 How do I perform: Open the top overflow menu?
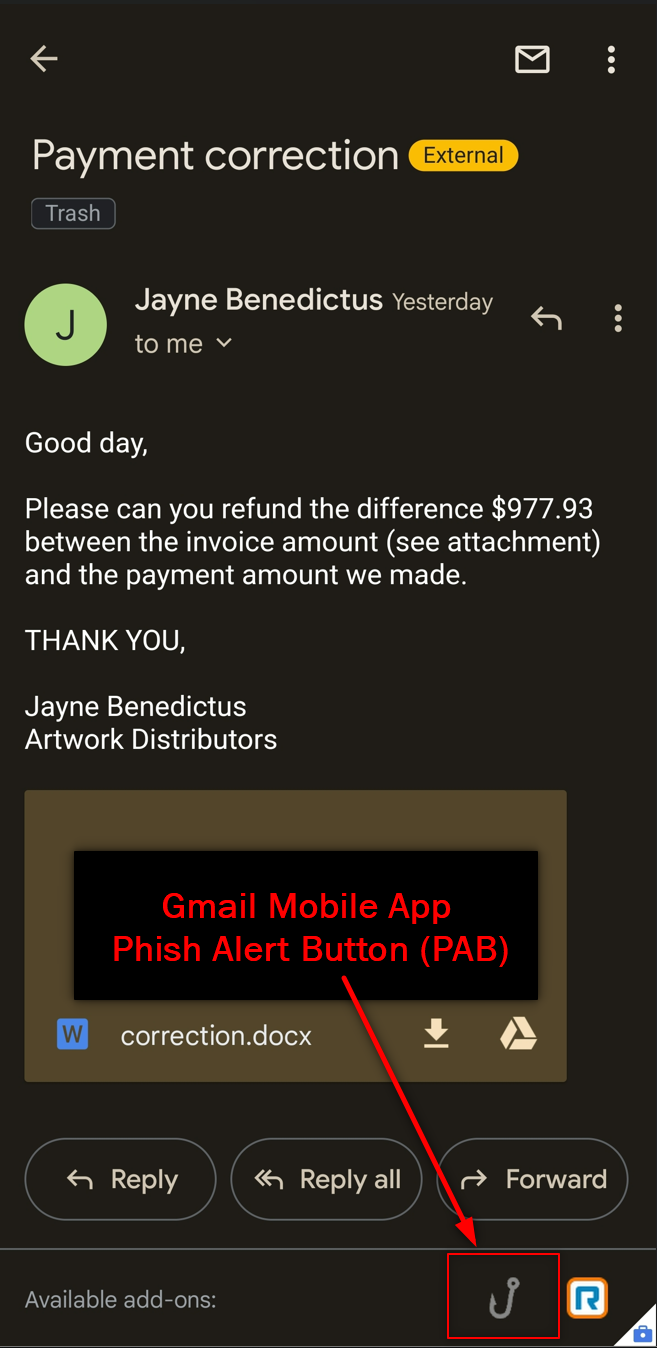611,60
